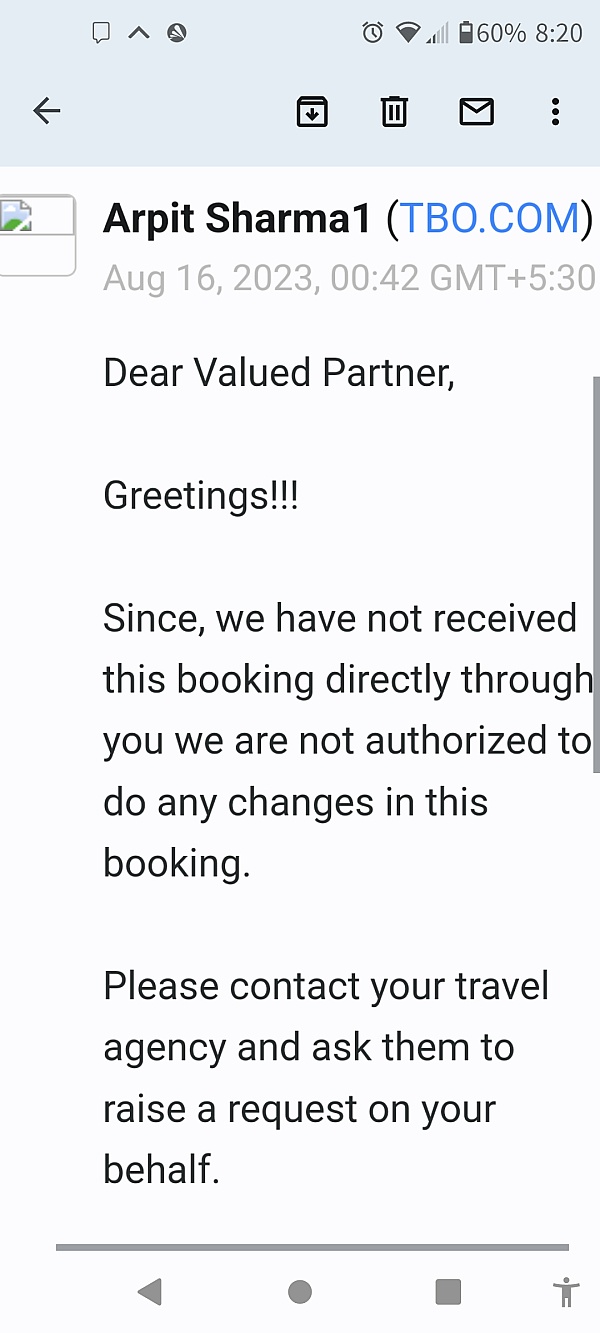Tap Arpit Sharma1's sender avatar

click(37, 235)
